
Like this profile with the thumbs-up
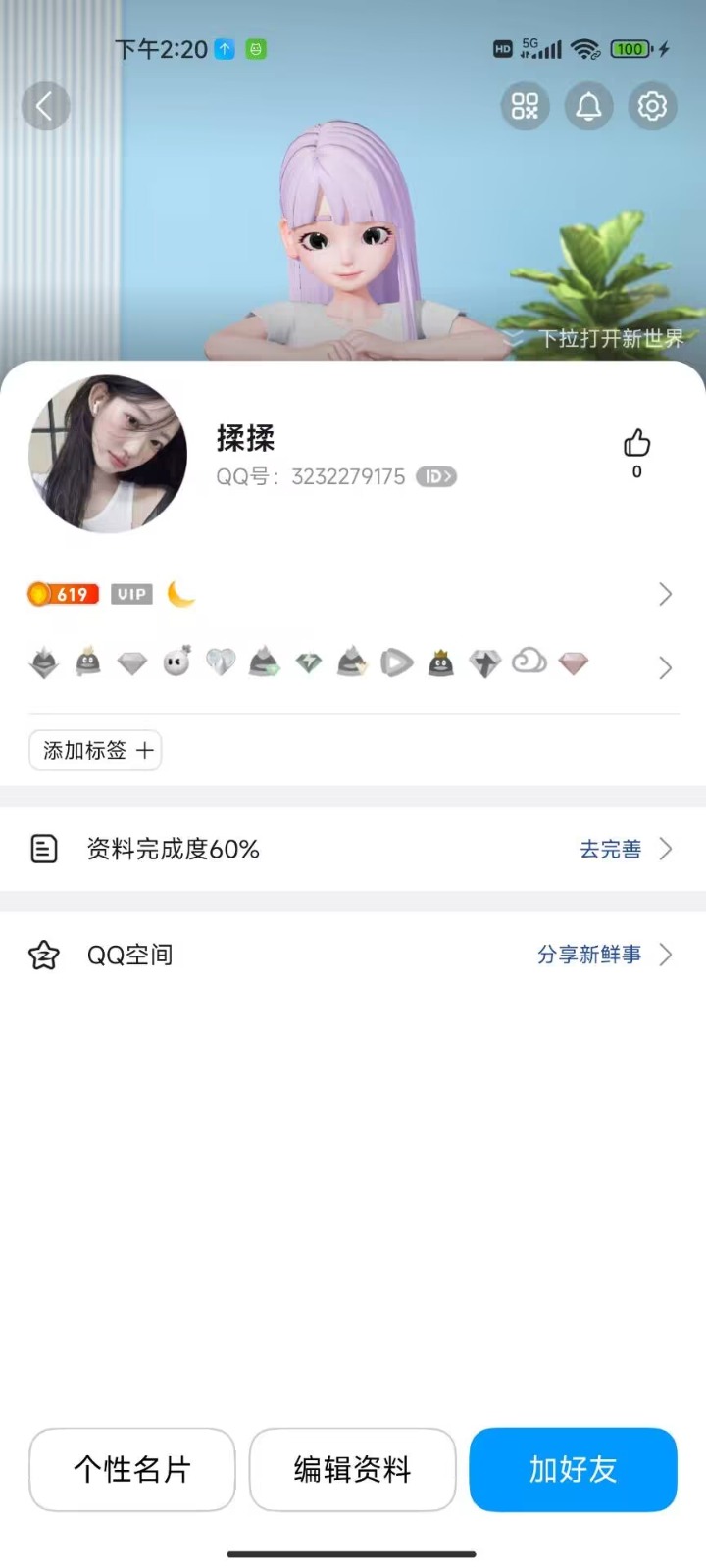[636, 445]
